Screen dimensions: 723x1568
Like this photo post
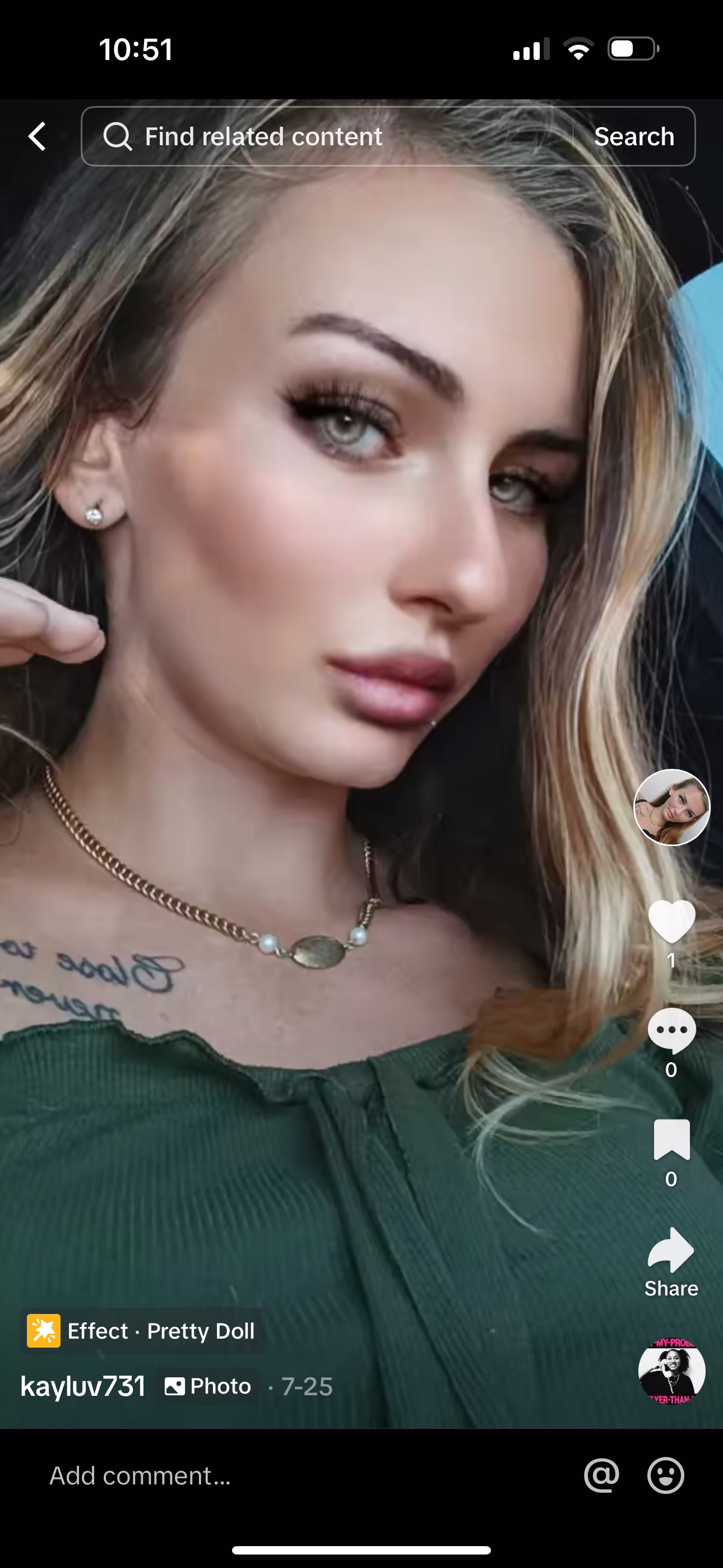pyautogui.click(x=671, y=921)
